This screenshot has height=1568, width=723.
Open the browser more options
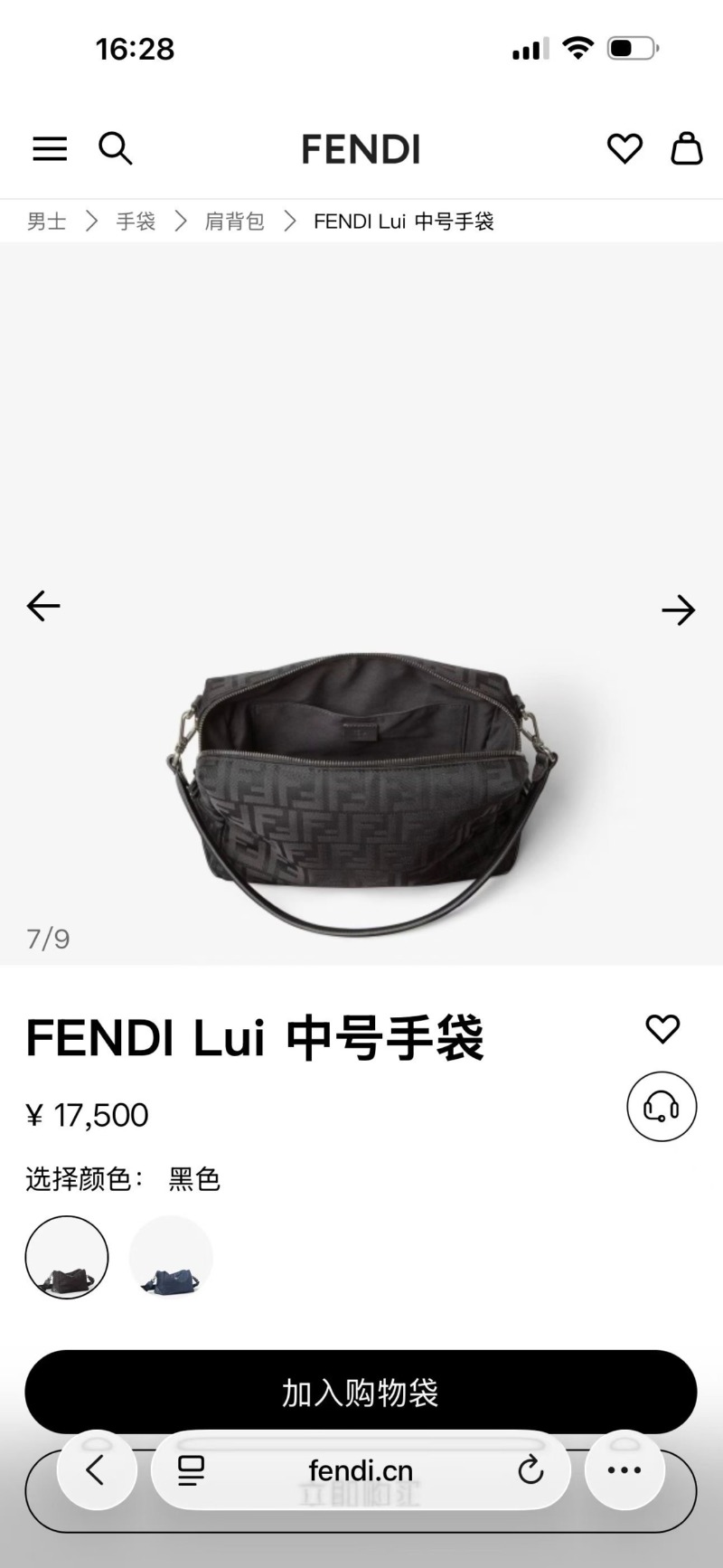[624, 1470]
